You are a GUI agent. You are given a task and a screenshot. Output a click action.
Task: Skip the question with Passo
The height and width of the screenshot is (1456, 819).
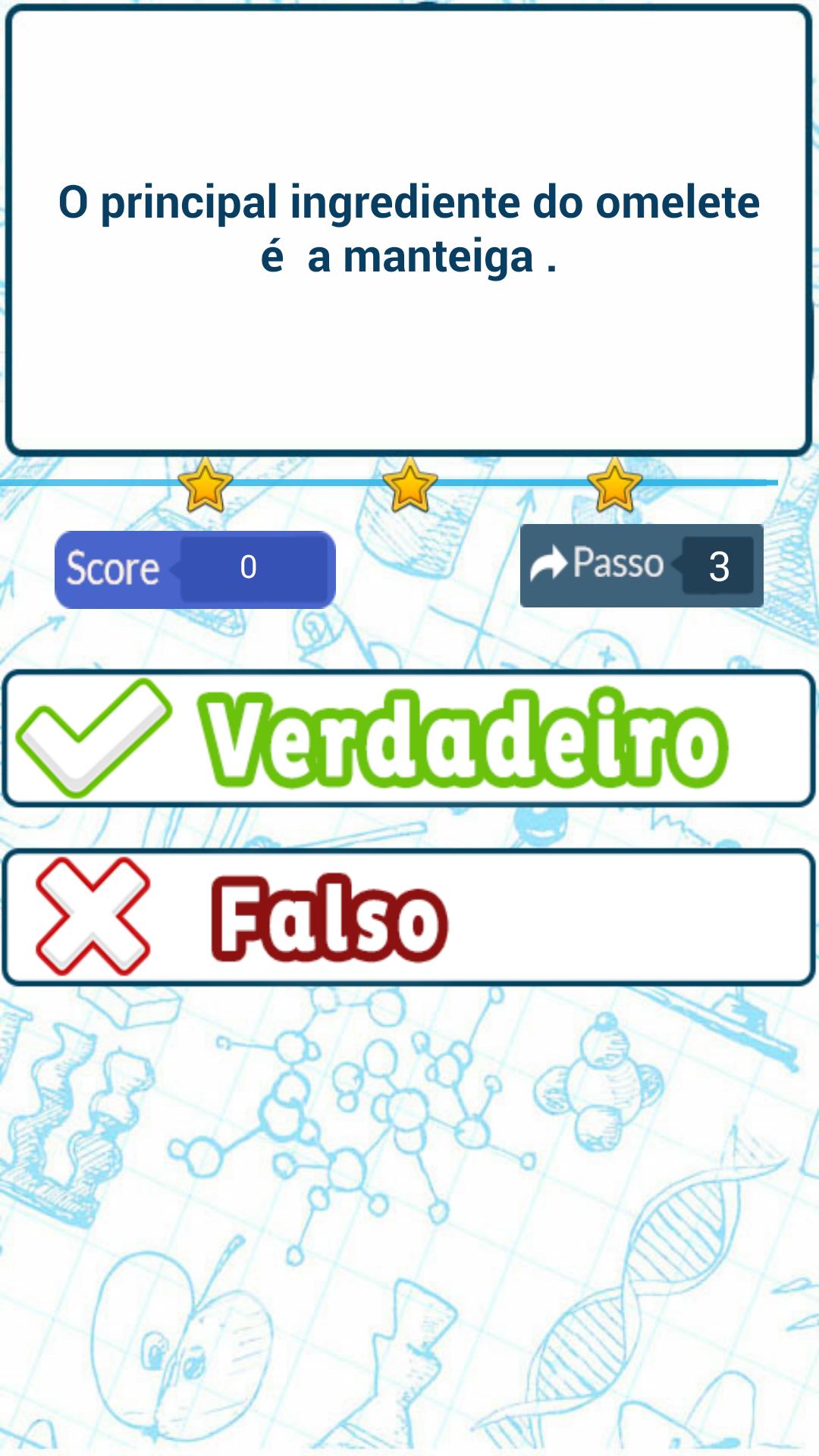641,566
